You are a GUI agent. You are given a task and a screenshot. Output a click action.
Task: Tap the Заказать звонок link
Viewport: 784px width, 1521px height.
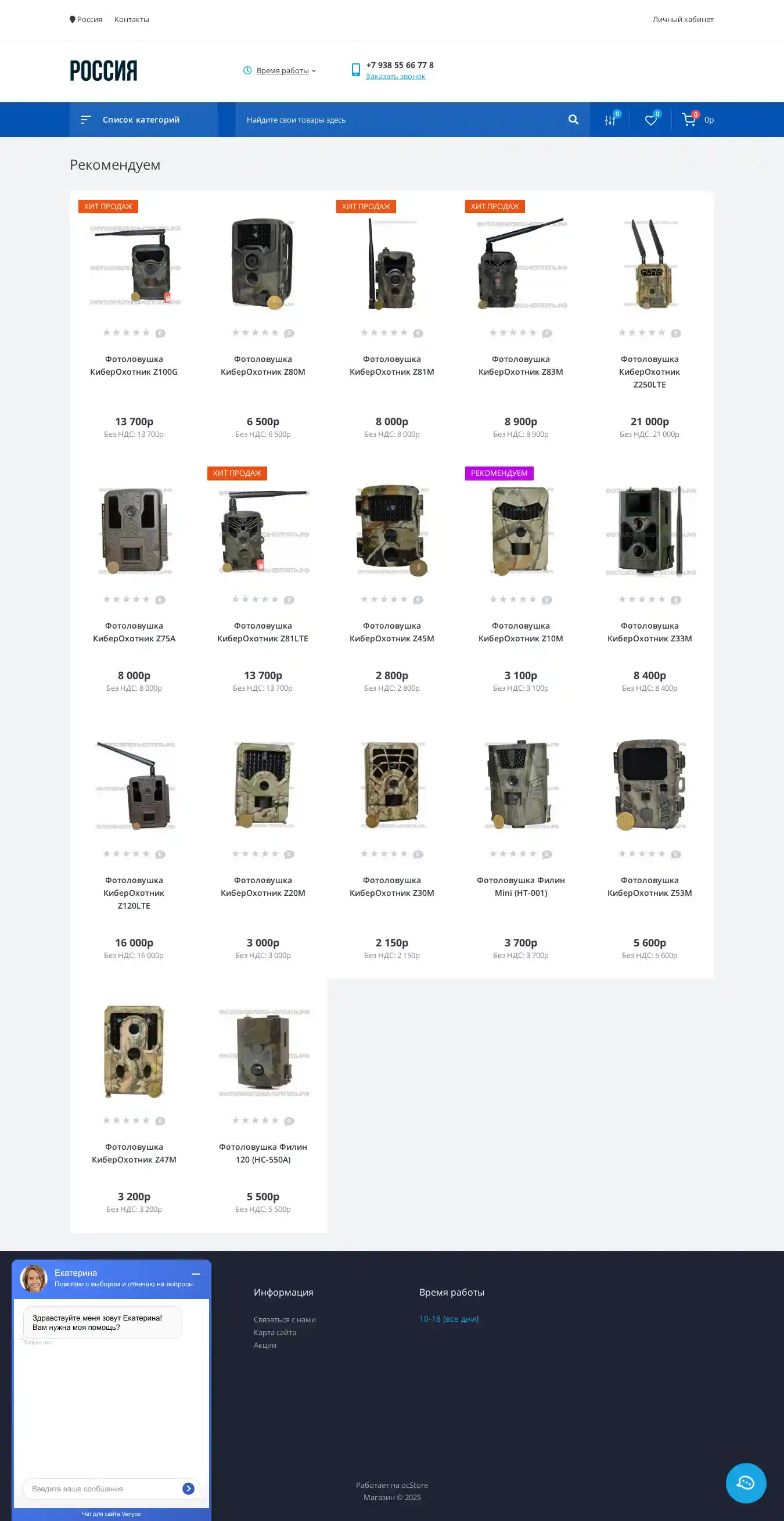[395, 77]
